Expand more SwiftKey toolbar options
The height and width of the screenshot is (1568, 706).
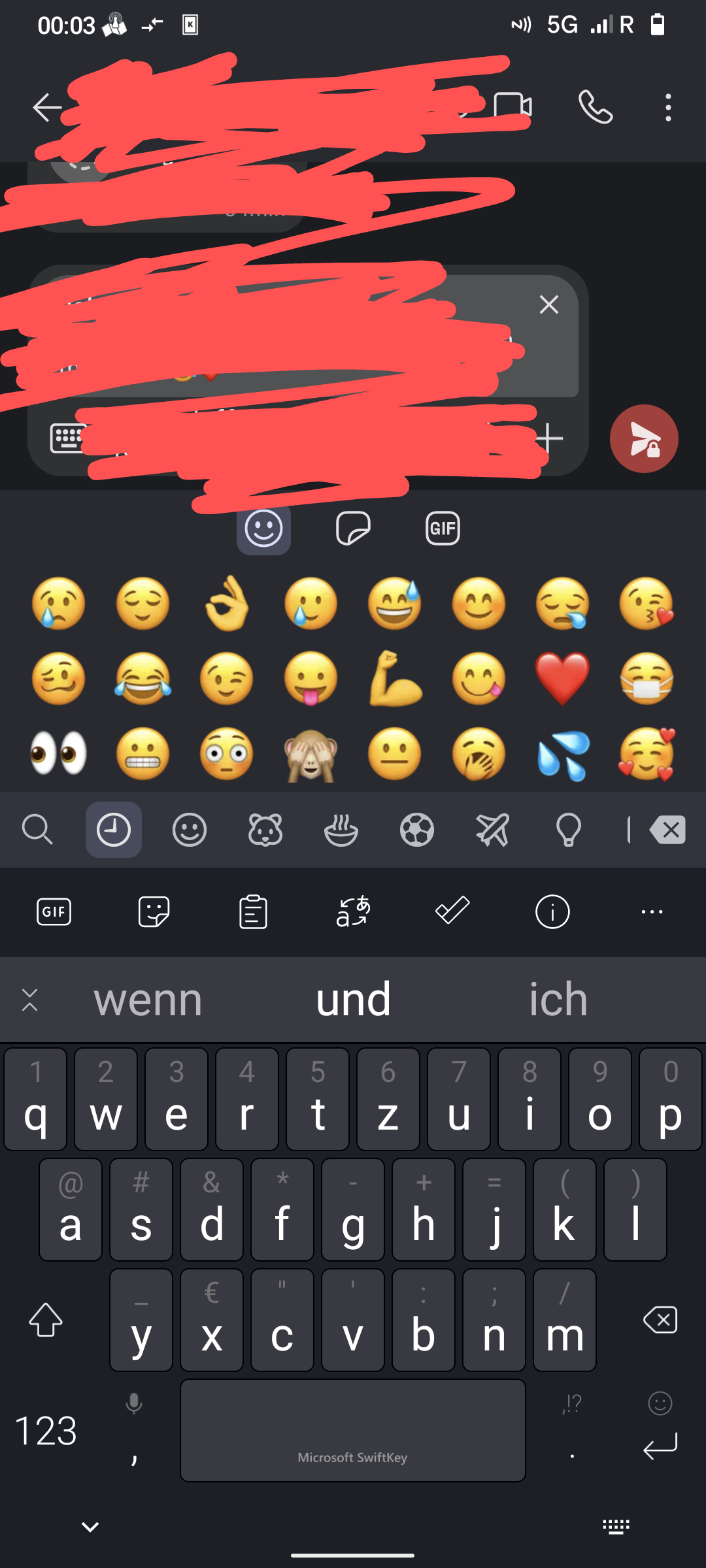(652, 911)
